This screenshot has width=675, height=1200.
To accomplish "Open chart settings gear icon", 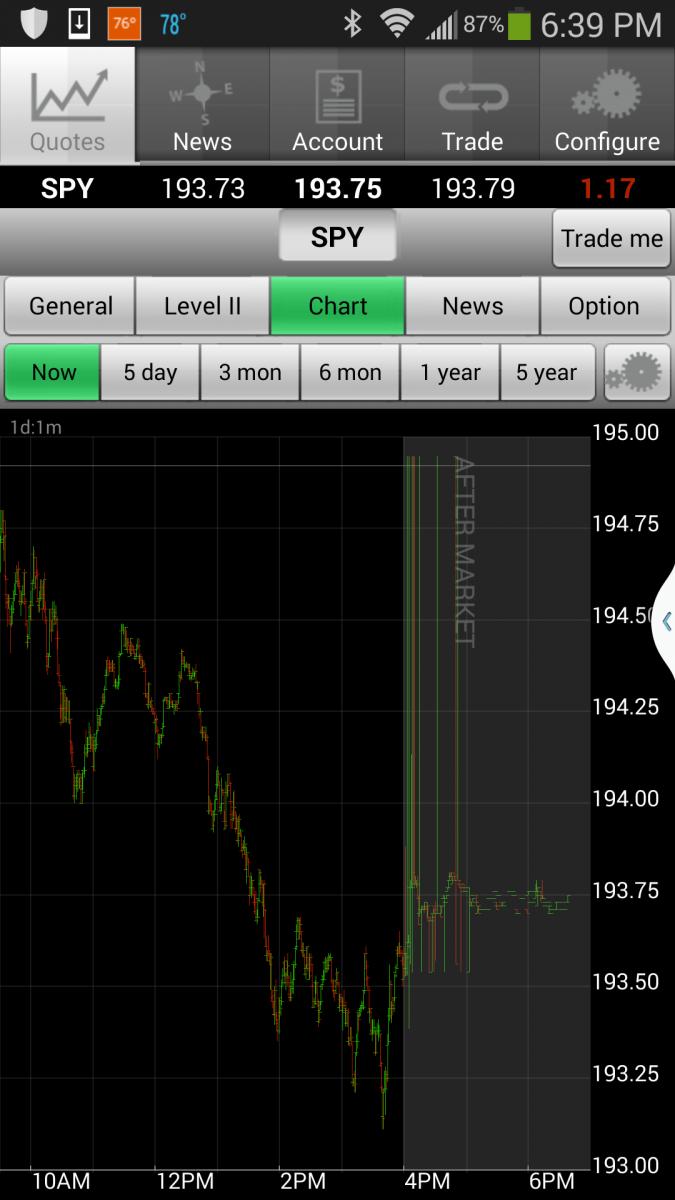I will (x=636, y=373).
